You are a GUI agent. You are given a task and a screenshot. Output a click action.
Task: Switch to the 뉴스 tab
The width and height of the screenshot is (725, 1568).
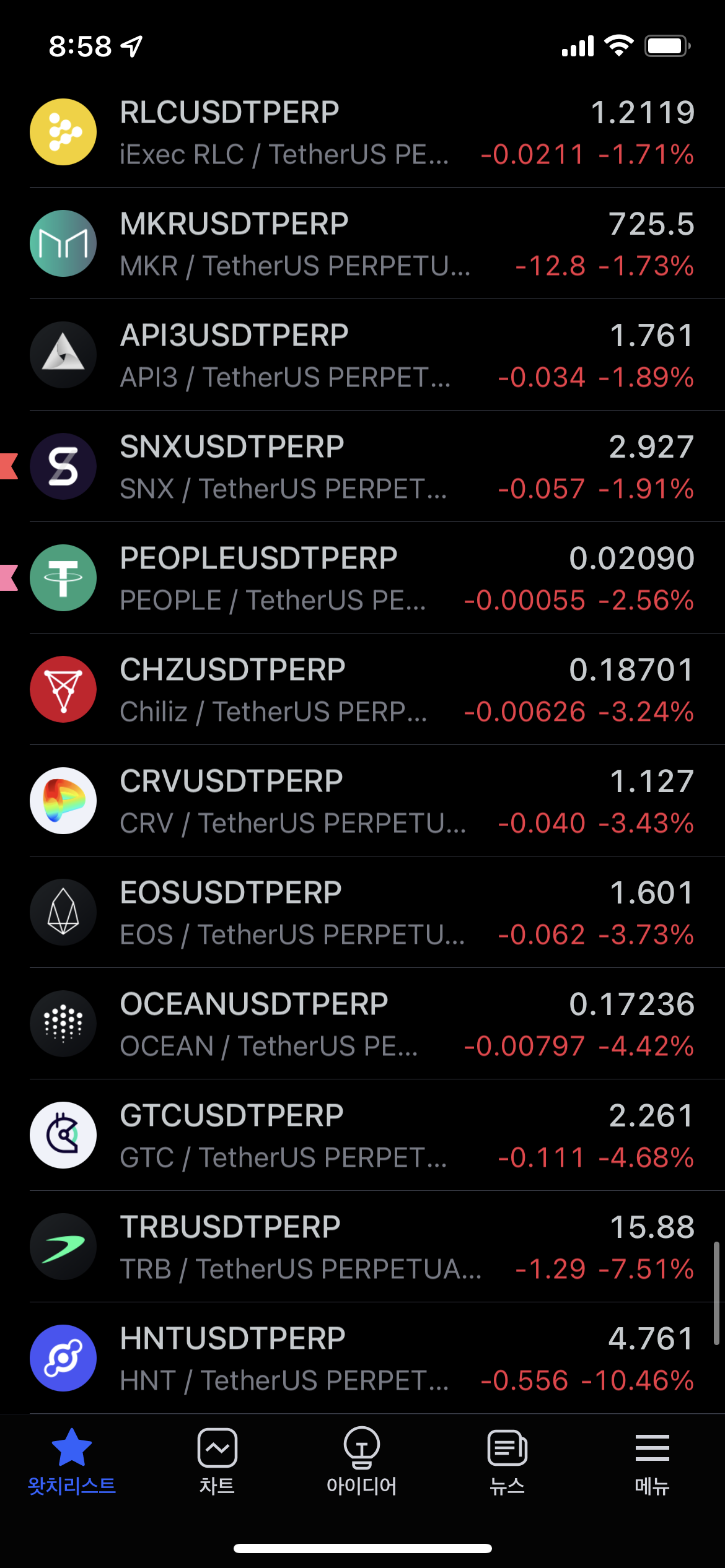point(507,1461)
